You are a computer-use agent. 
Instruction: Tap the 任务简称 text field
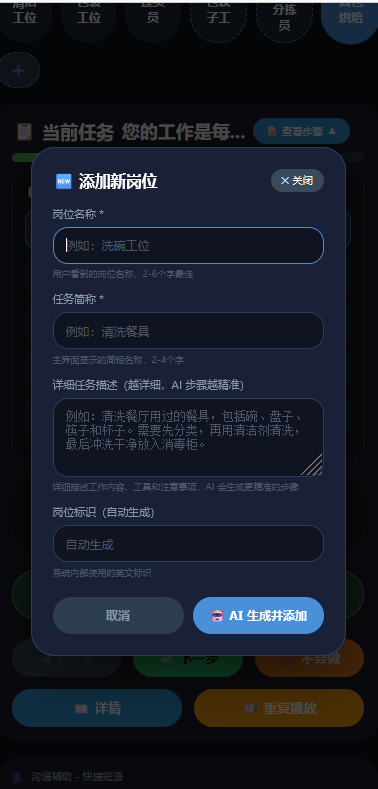pyautogui.click(x=188, y=331)
